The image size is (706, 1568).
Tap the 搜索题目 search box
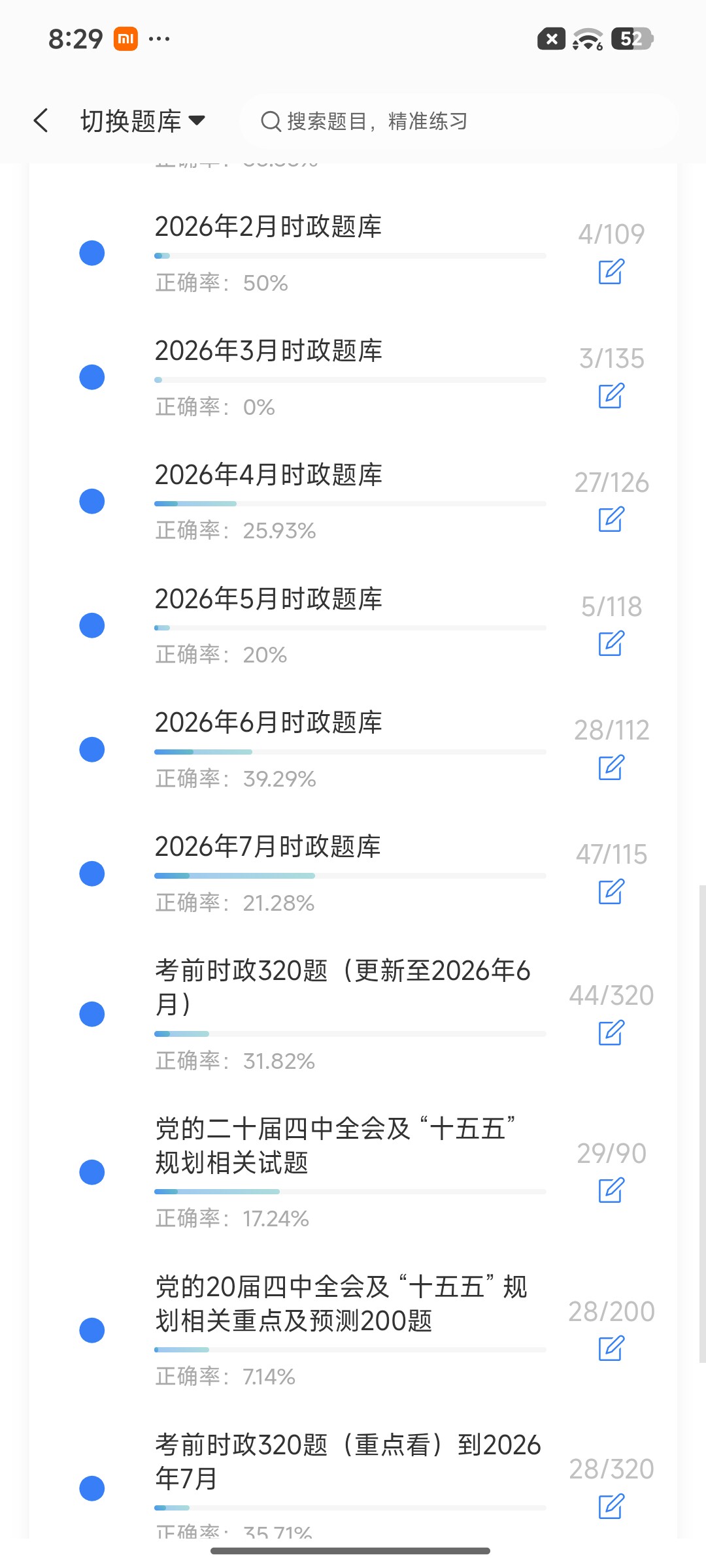[460, 121]
